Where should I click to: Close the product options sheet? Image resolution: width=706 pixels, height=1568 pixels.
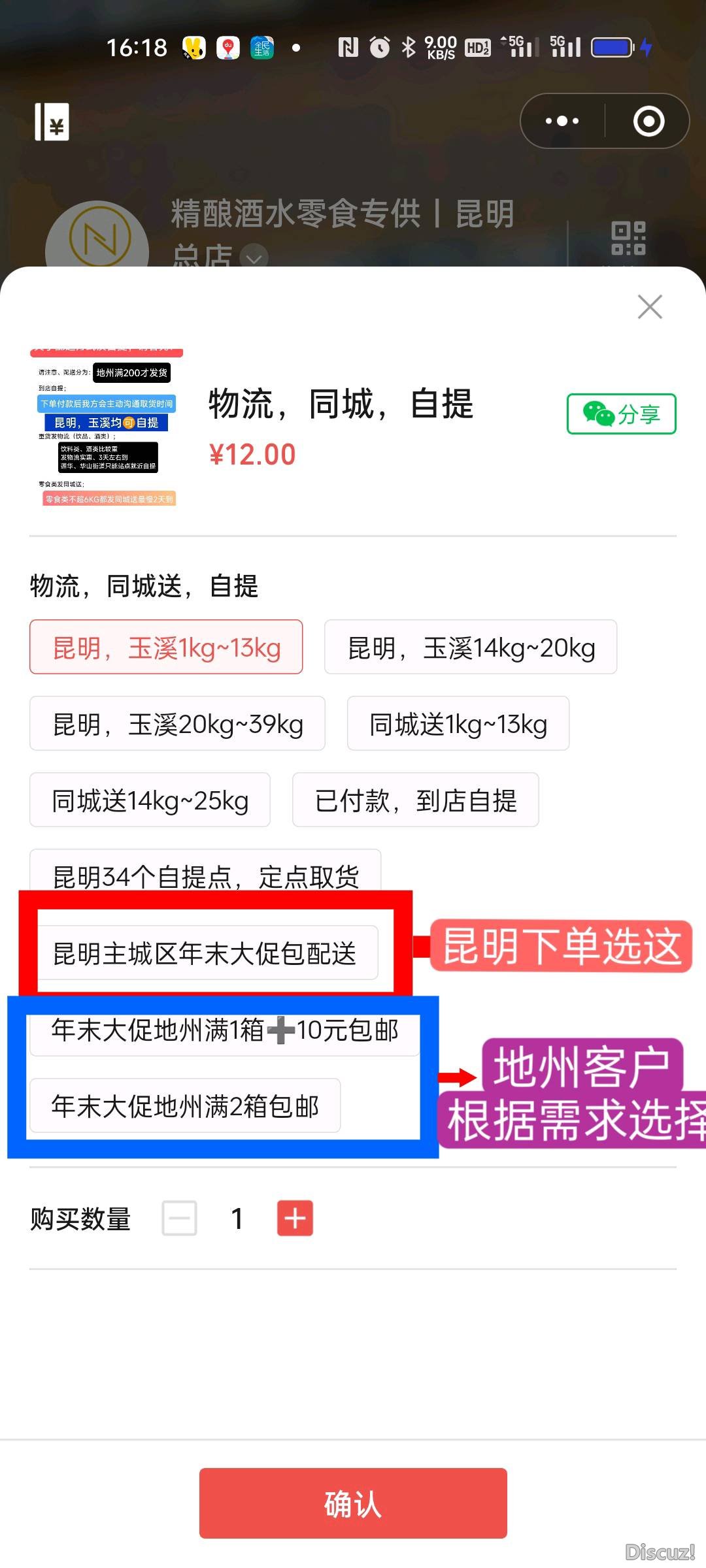(649, 306)
